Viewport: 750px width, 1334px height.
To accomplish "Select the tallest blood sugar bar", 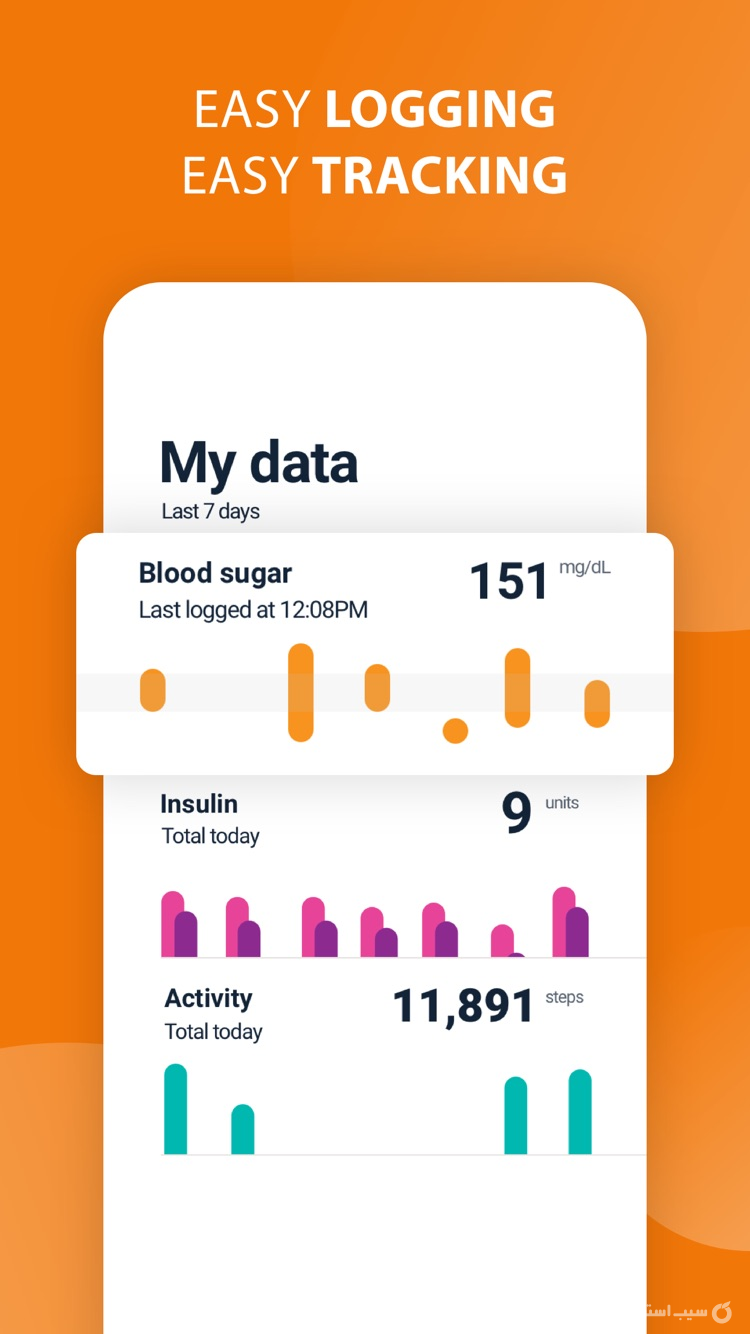I will (x=301, y=690).
